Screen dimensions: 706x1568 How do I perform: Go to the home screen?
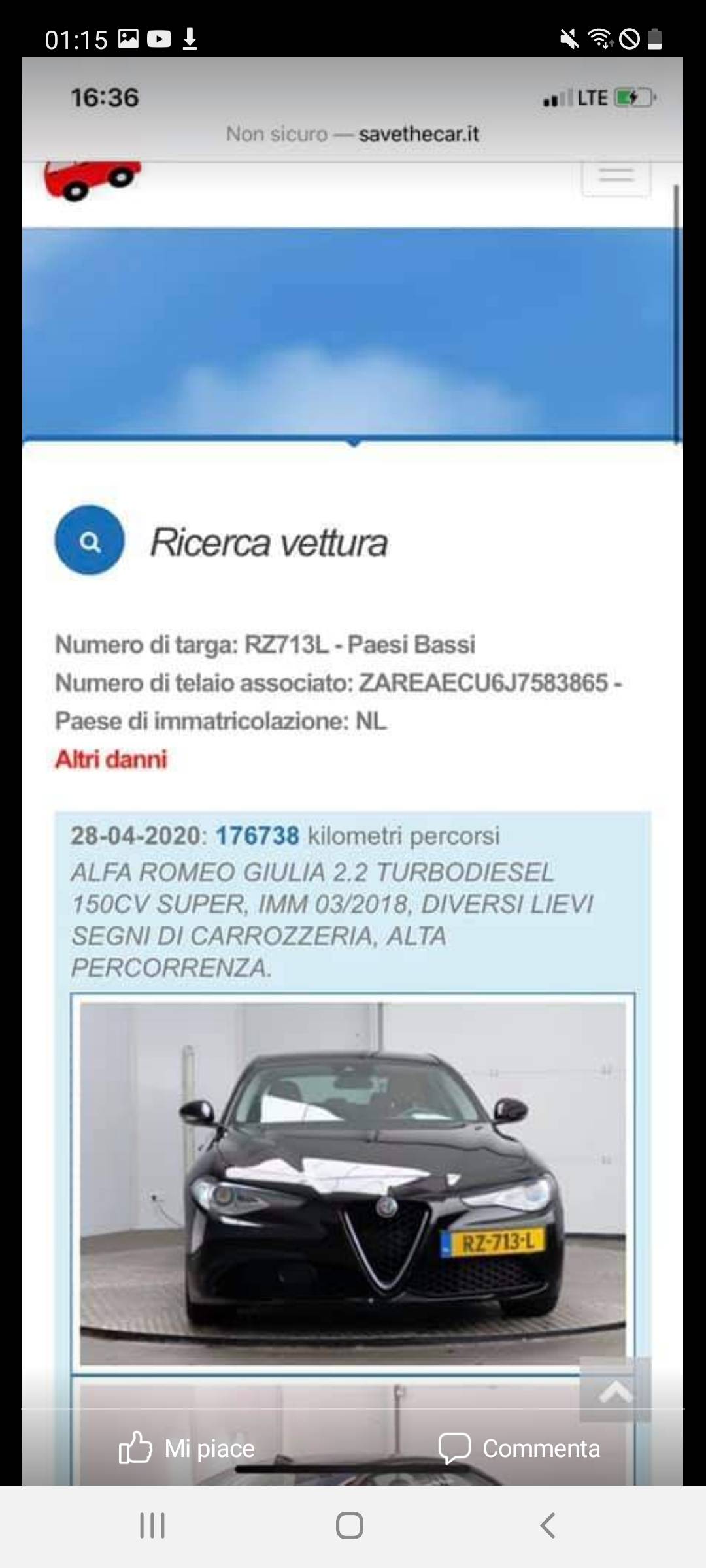pos(350,1526)
